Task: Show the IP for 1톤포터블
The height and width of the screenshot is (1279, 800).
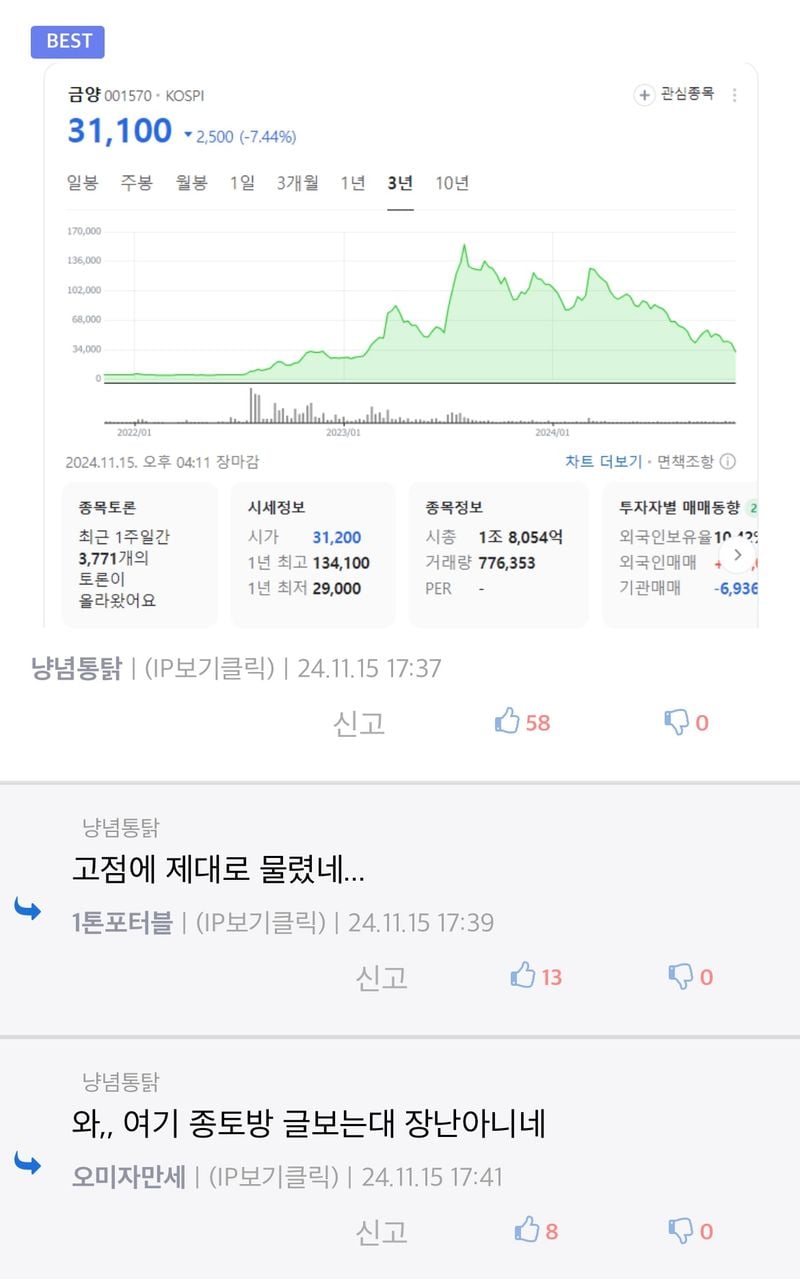Action: click(x=261, y=922)
